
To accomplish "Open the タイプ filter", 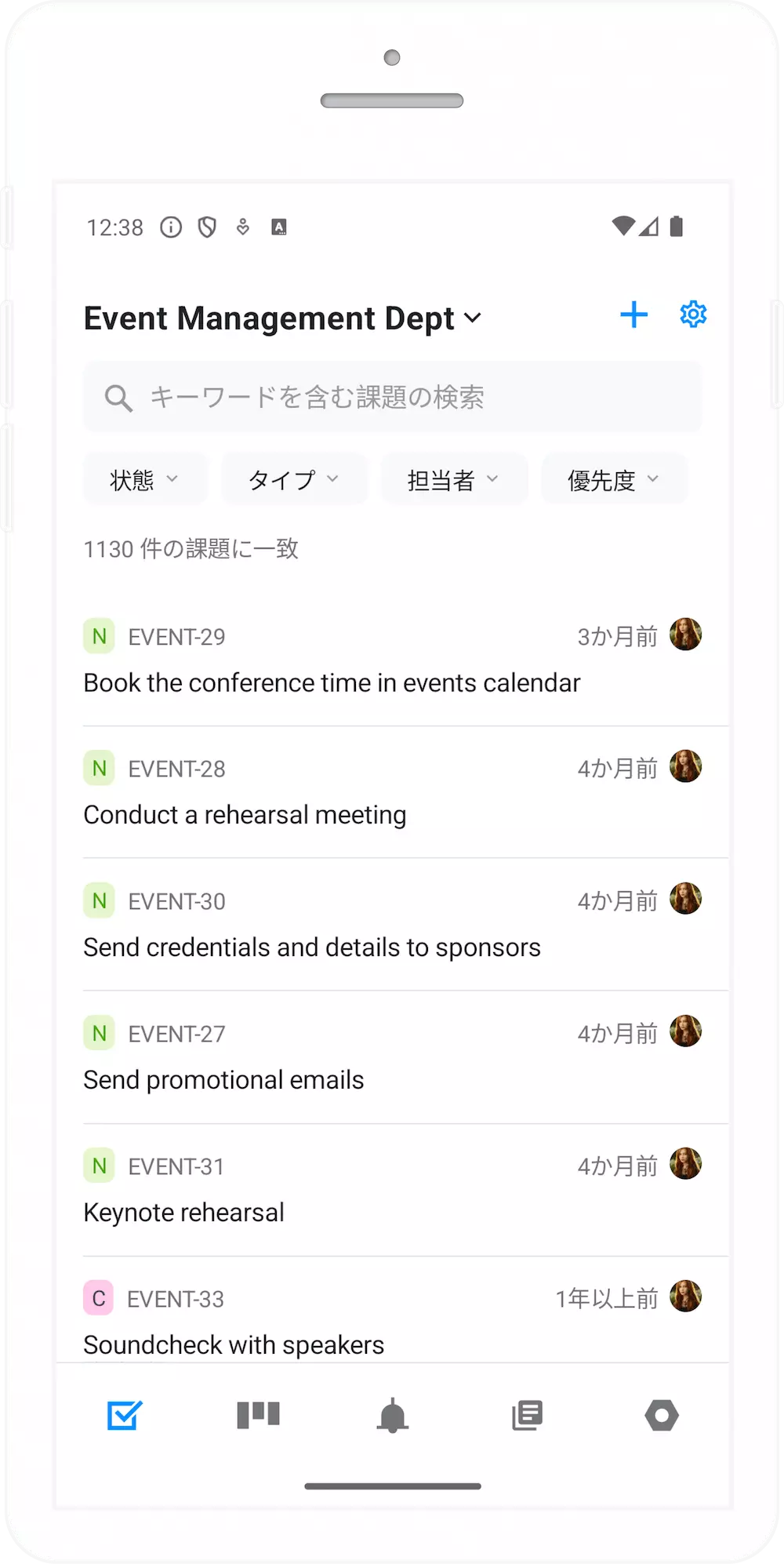I will [295, 478].
